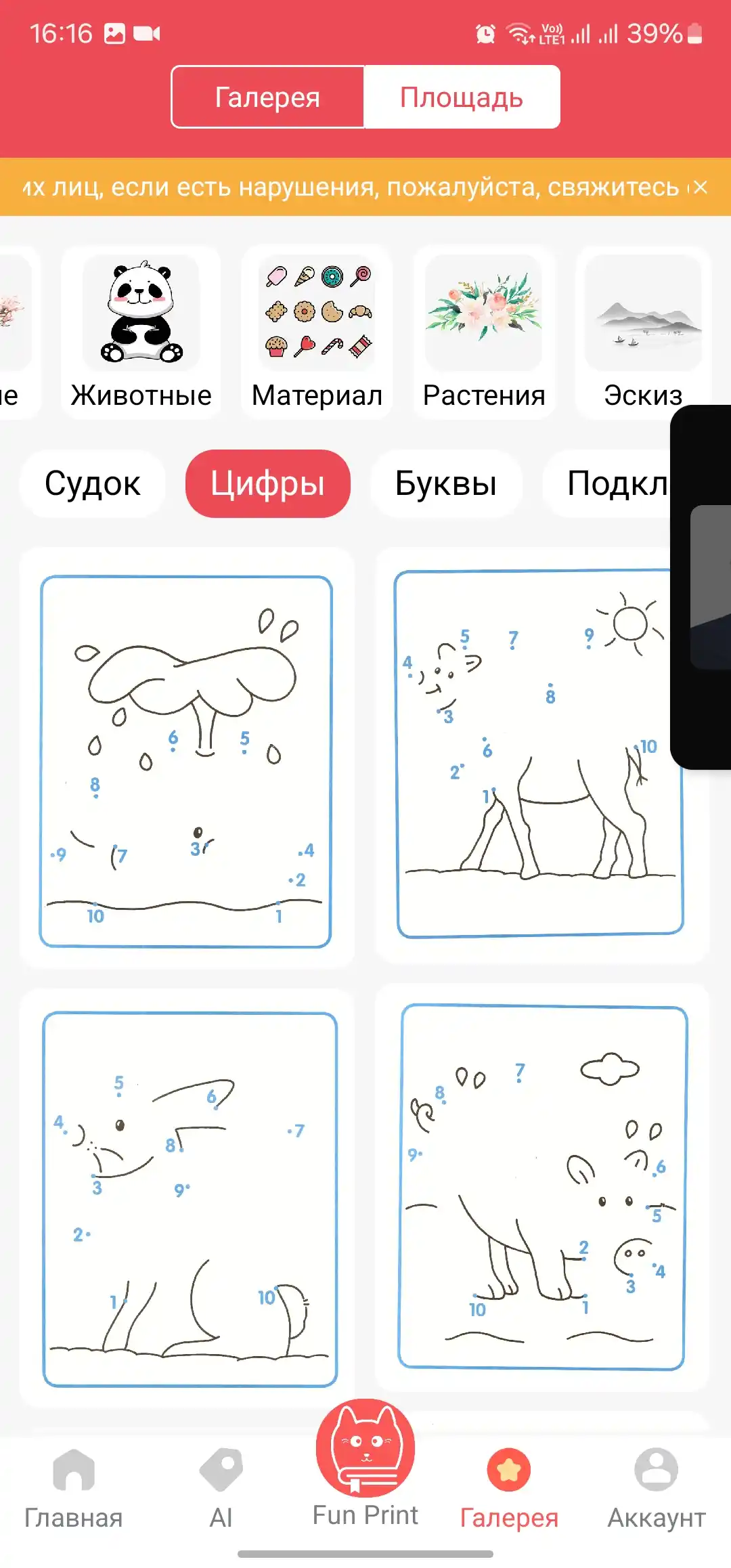Select the Судок chip
The height and width of the screenshot is (1568, 731).
tap(93, 483)
